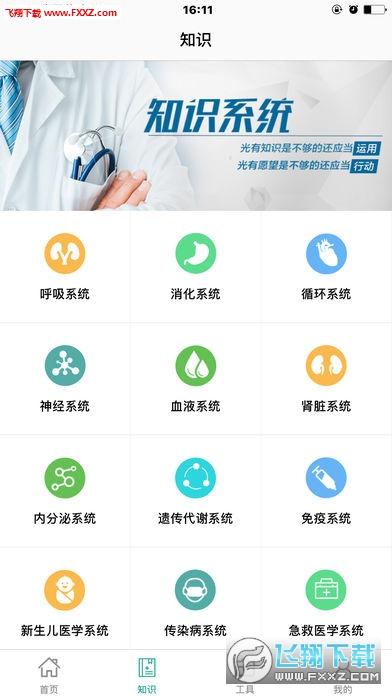View the 遗传代谢系统 section
The width and height of the screenshot is (392, 696).
tap(196, 491)
